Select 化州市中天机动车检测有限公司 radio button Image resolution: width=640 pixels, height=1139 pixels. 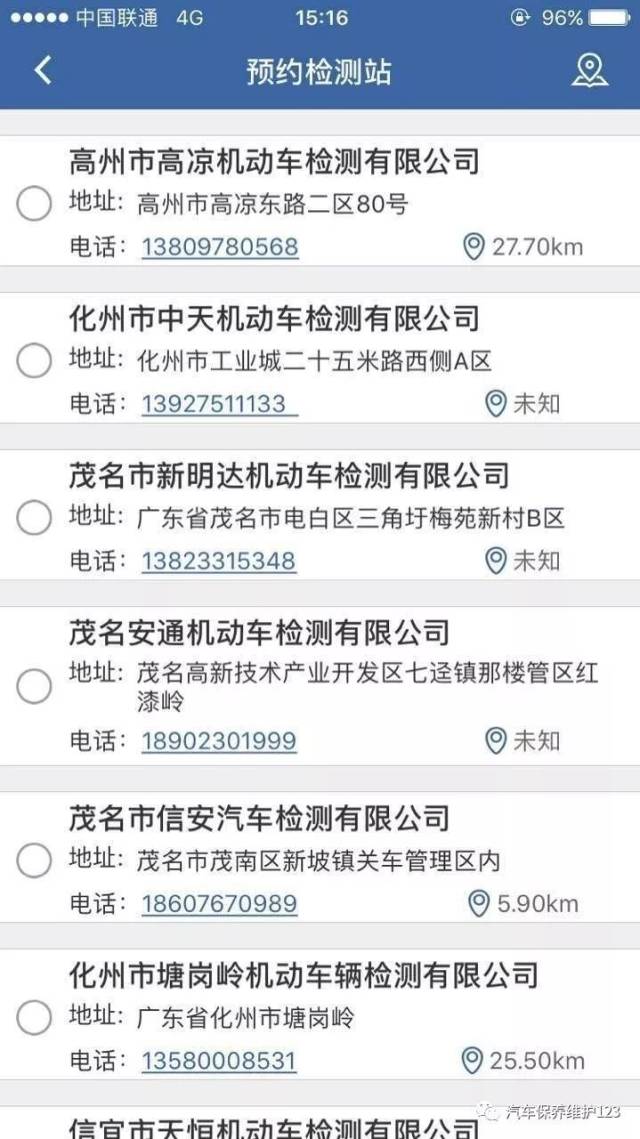pos(34,361)
